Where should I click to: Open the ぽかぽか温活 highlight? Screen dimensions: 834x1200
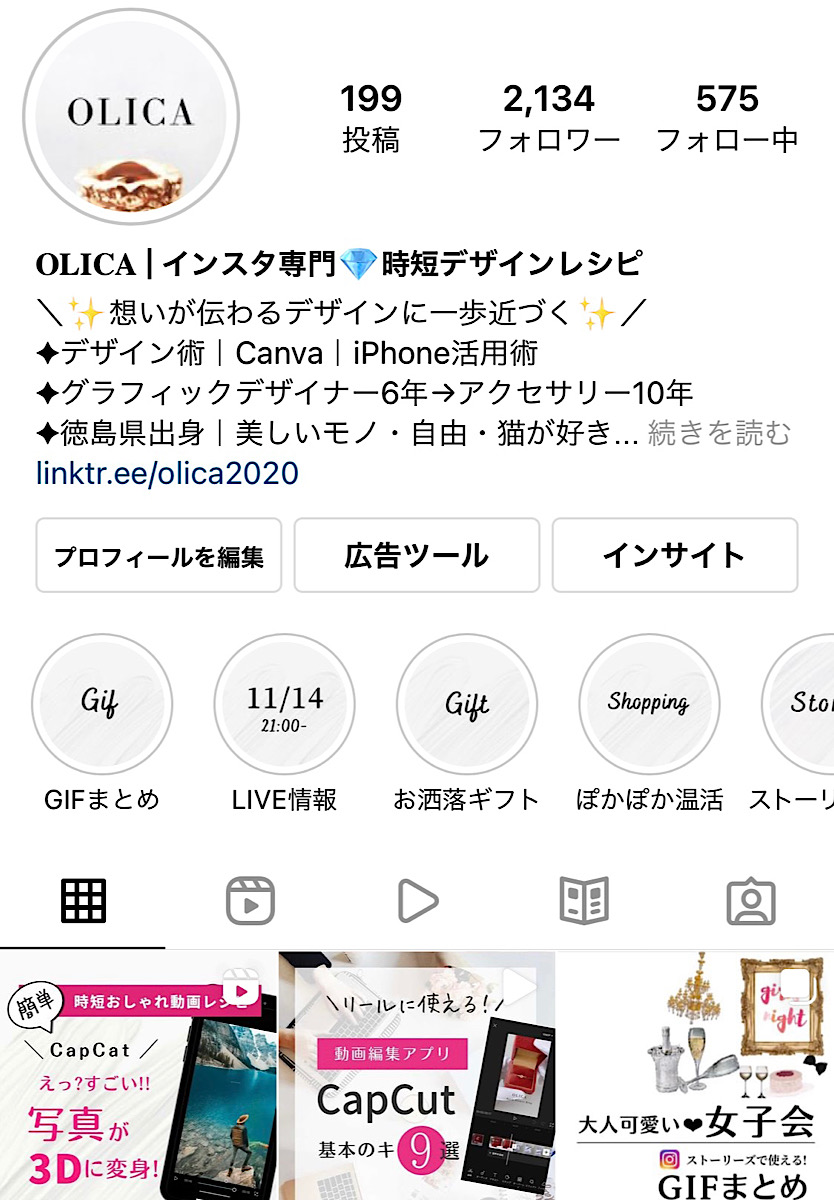point(649,704)
